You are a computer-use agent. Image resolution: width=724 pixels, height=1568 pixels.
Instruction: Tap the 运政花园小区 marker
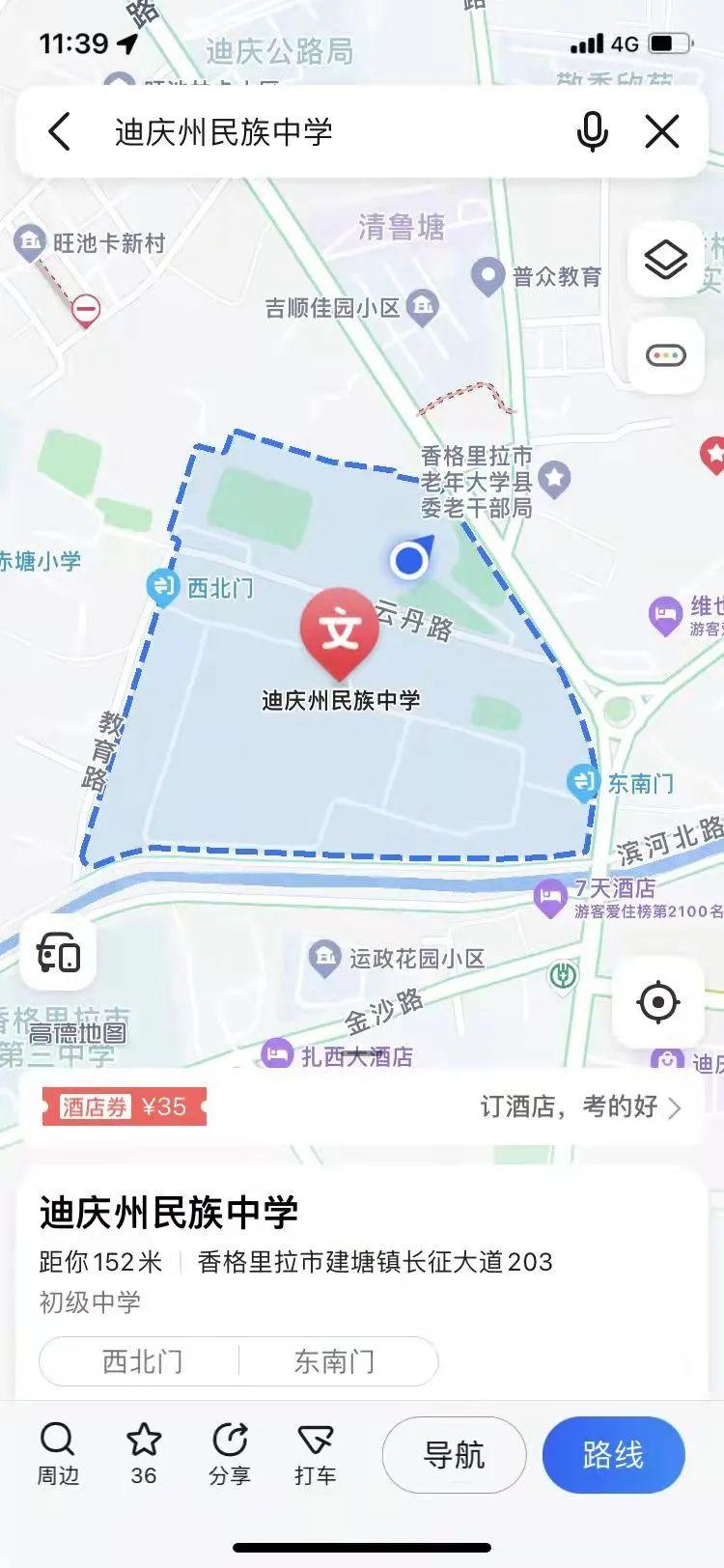(x=324, y=958)
